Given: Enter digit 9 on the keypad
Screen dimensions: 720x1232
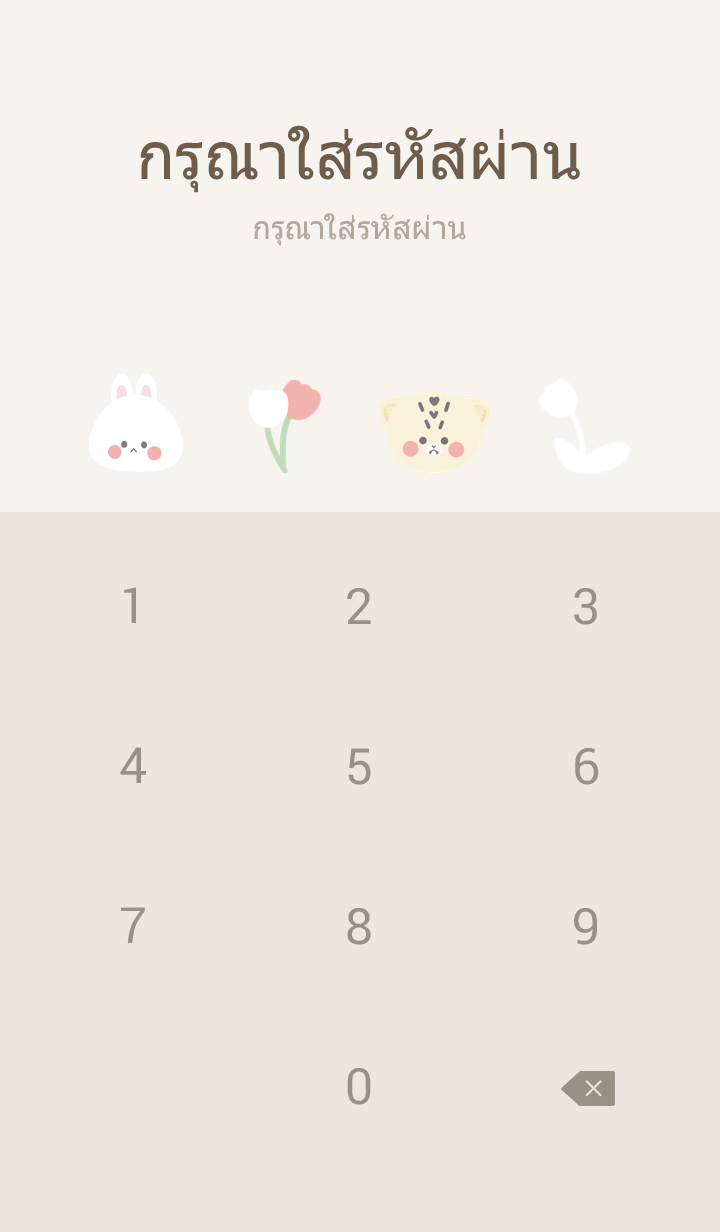Looking at the screenshot, I should (x=585, y=927).
